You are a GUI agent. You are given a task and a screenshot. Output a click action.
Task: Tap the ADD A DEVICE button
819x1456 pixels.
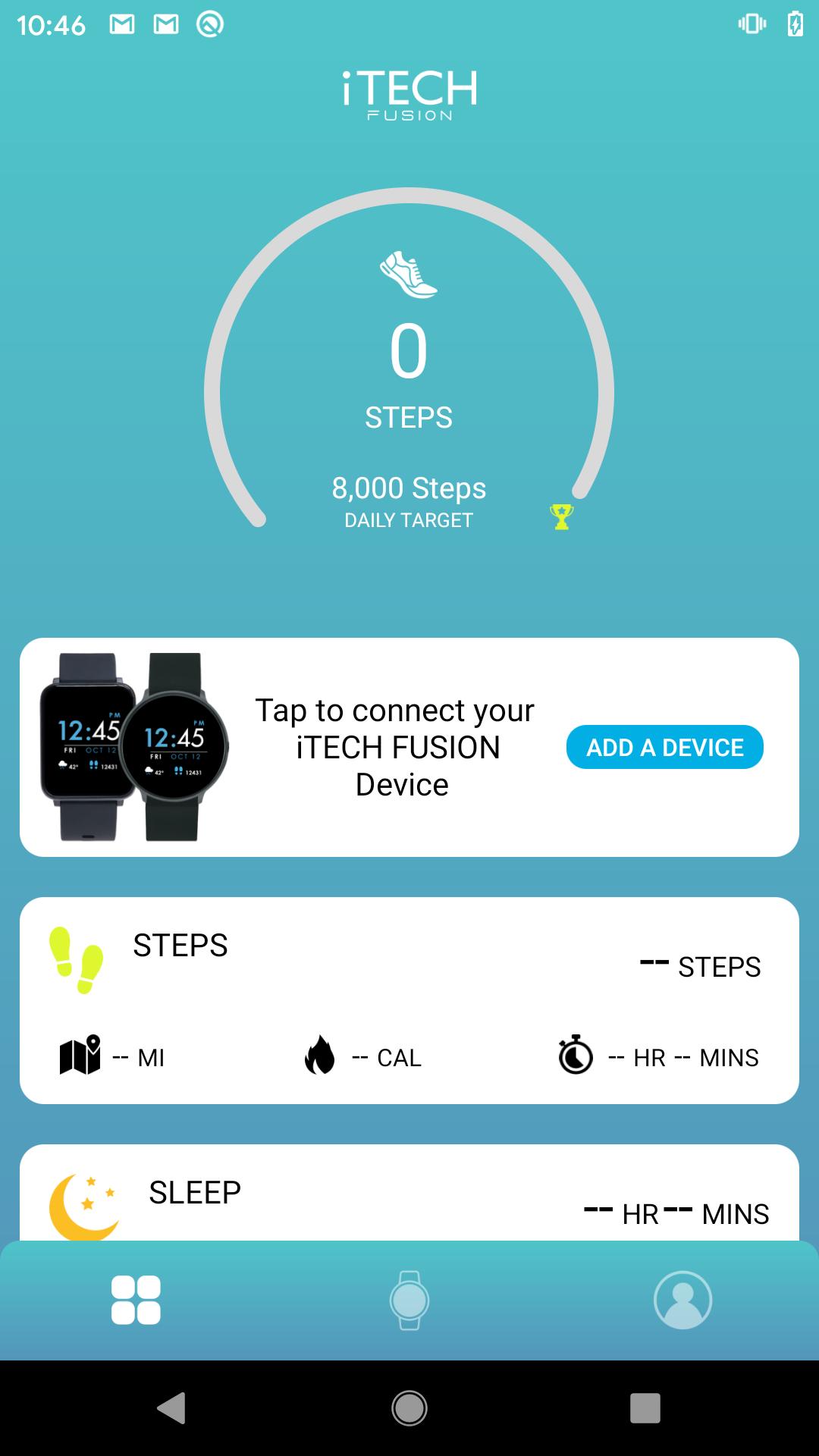click(x=664, y=747)
